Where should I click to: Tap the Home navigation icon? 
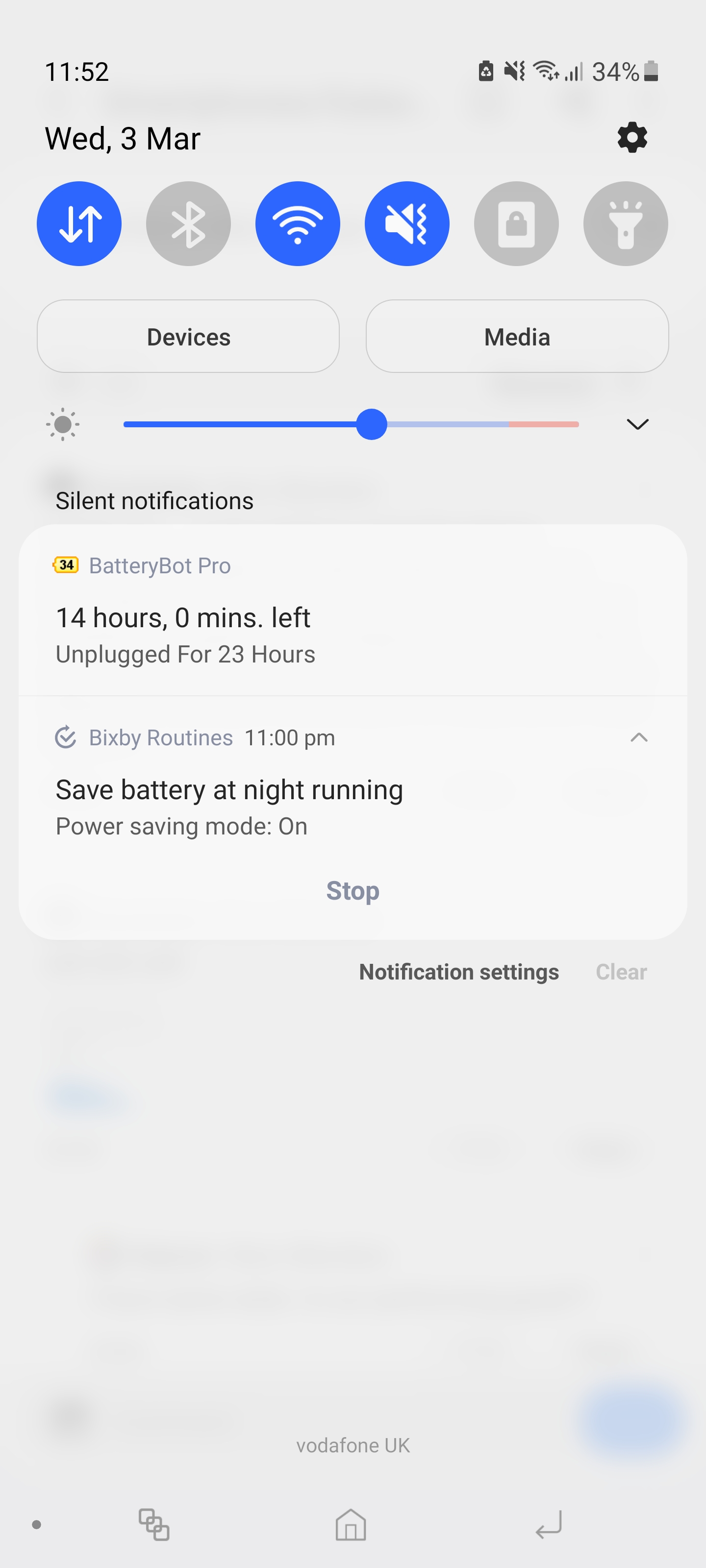[x=351, y=1525]
